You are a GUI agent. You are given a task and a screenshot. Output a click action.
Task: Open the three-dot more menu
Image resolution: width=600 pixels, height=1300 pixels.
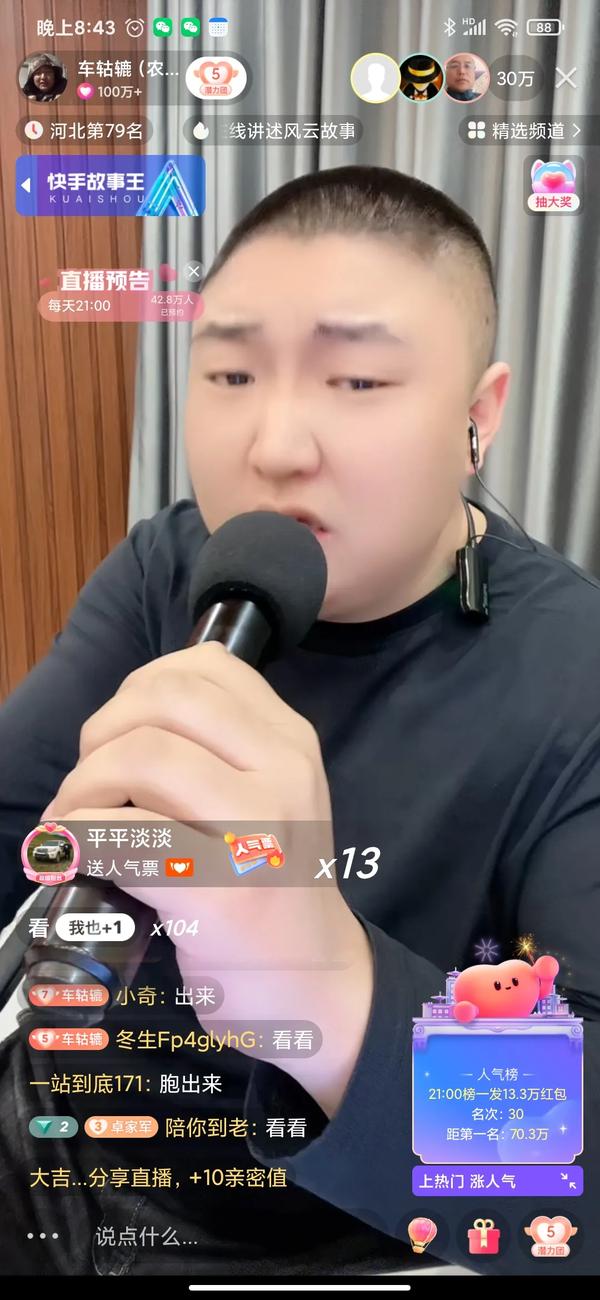[x=42, y=1236]
